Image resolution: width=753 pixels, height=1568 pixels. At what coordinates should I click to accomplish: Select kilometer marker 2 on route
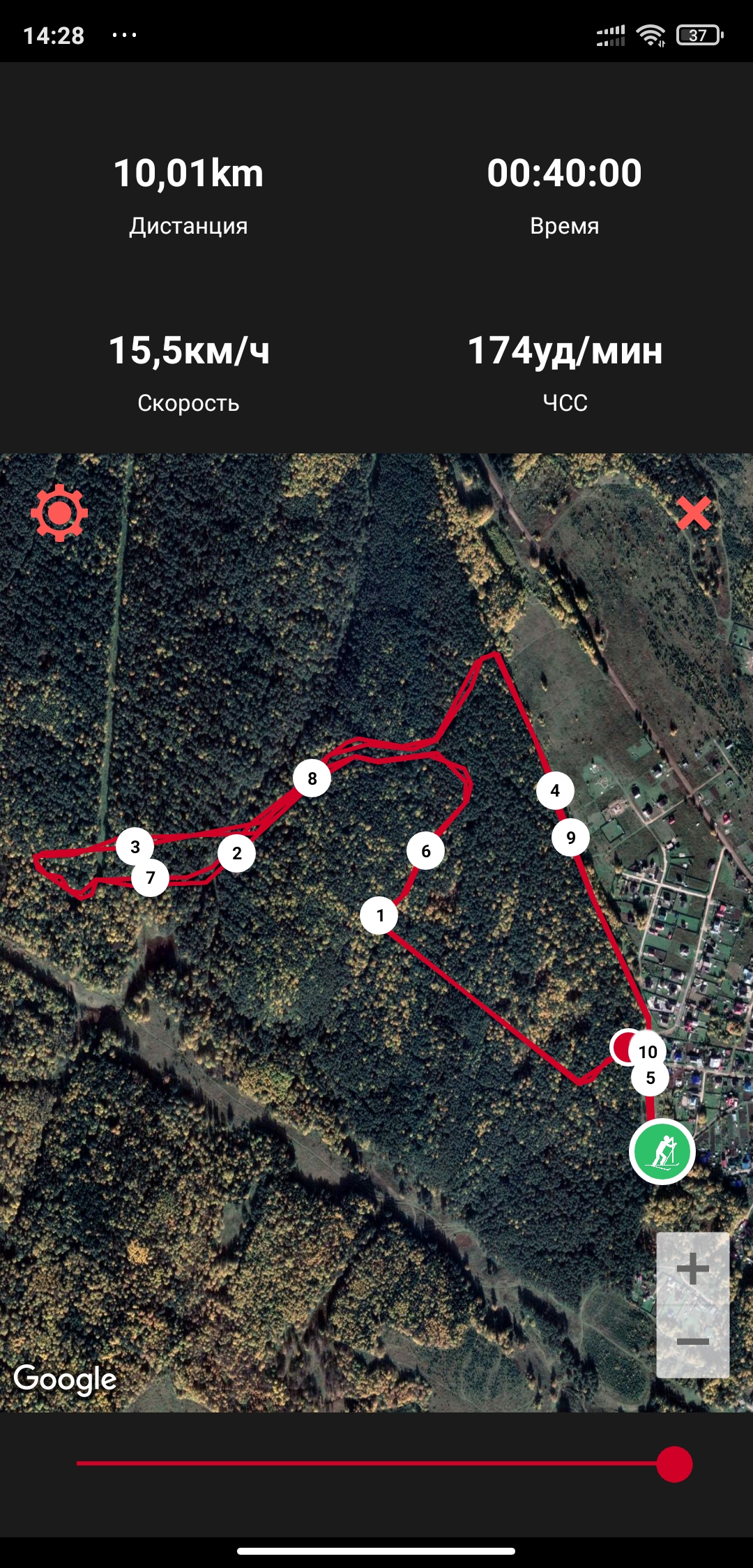(x=236, y=853)
